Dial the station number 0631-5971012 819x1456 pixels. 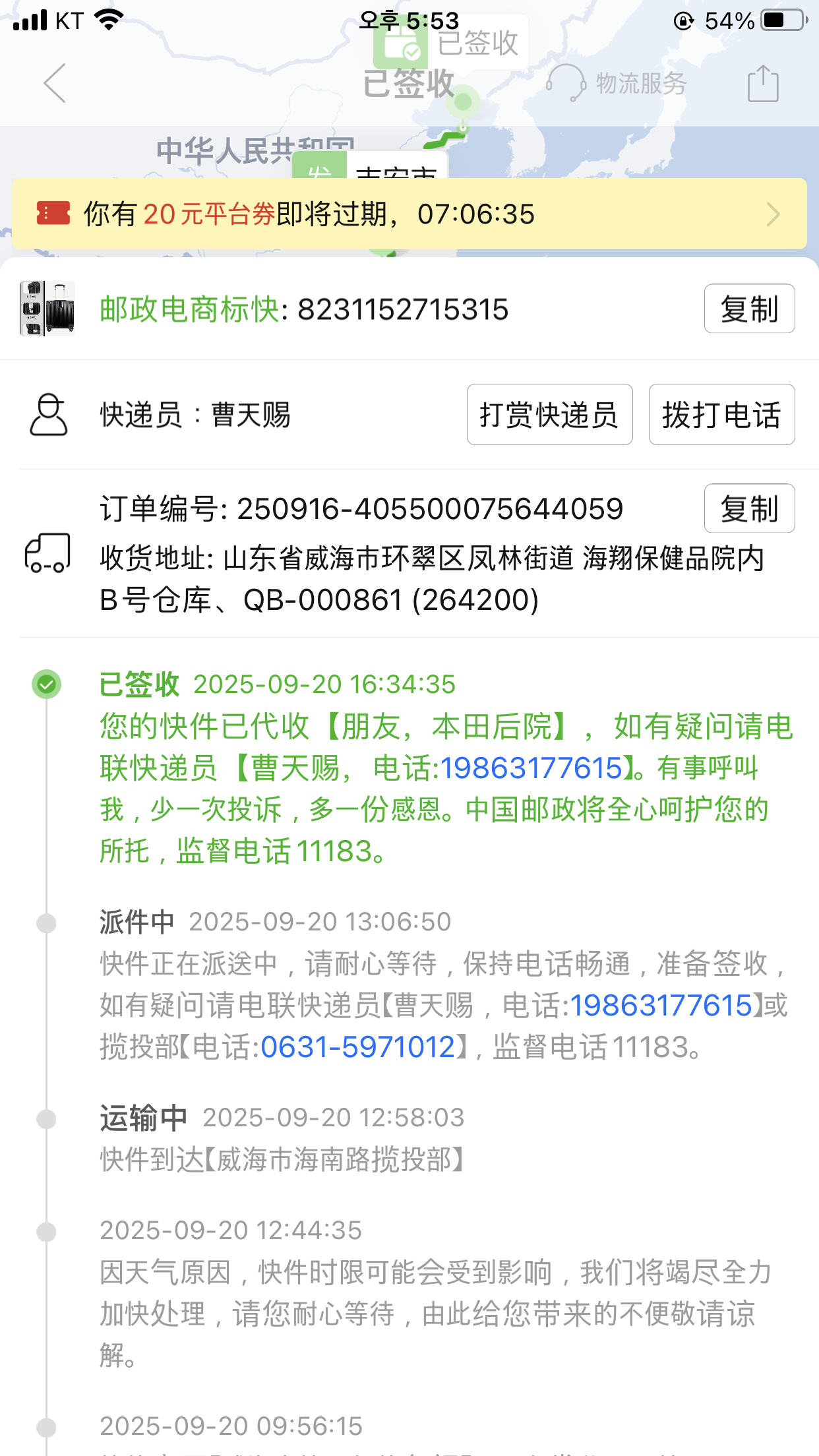pyautogui.click(x=358, y=1047)
